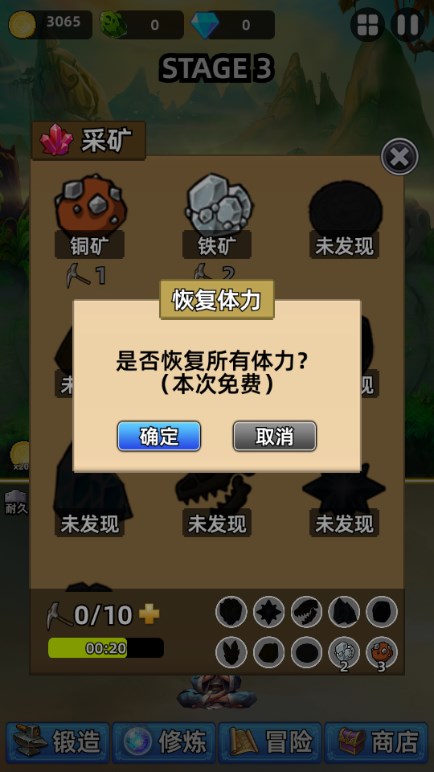Select the 铁矿 iron ore
The width and height of the screenshot is (434, 772).
coord(217,217)
